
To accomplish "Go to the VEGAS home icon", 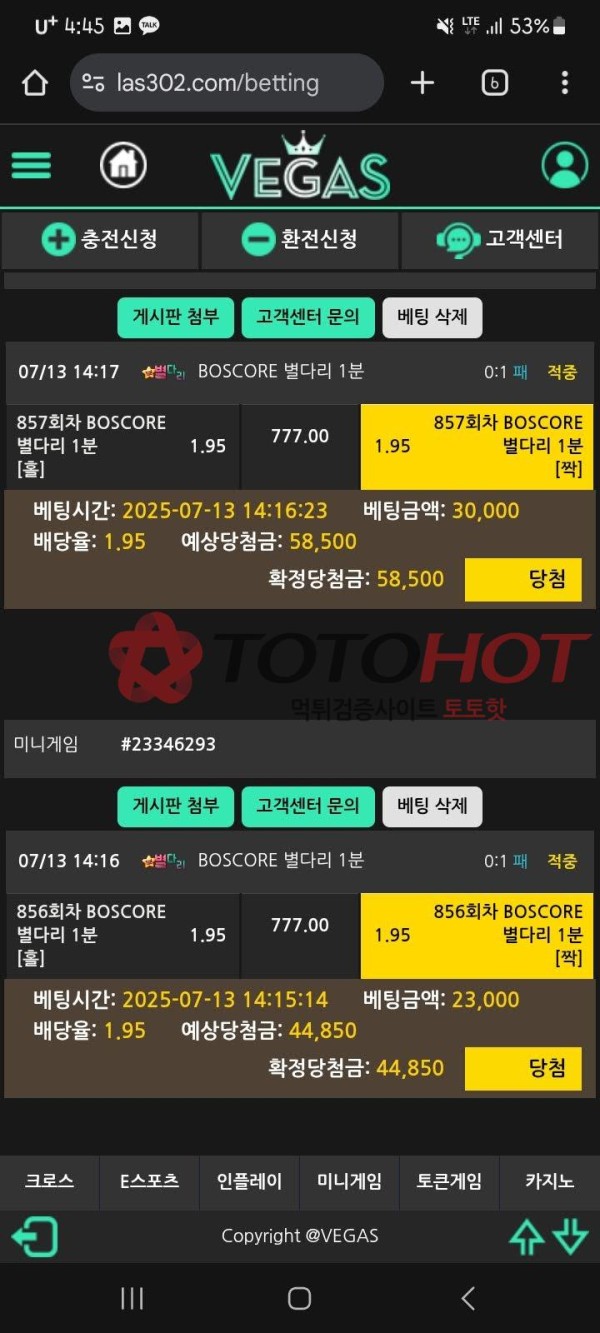I will 123,165.
